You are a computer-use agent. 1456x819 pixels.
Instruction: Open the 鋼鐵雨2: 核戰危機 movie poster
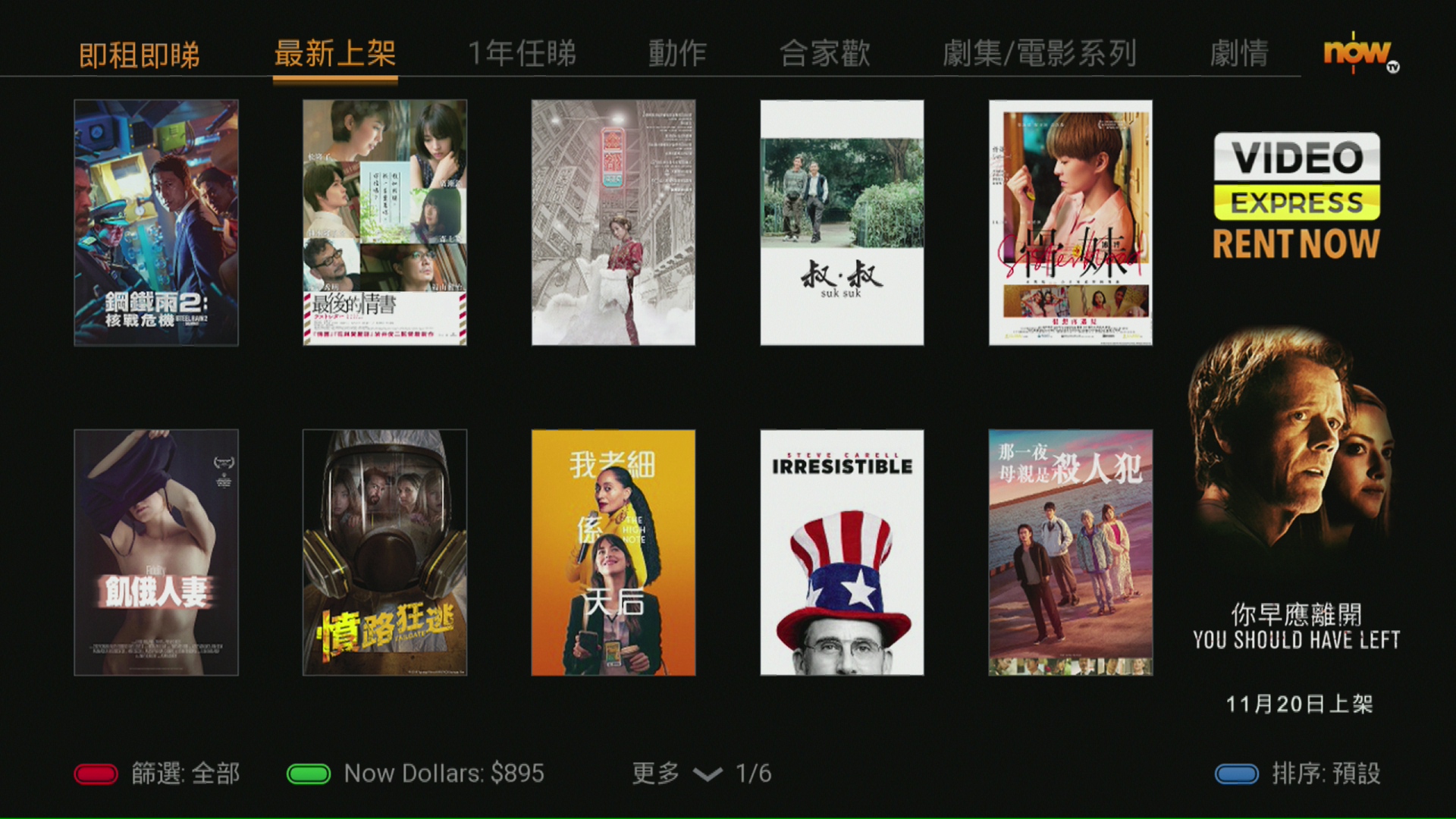pos(156,223)
